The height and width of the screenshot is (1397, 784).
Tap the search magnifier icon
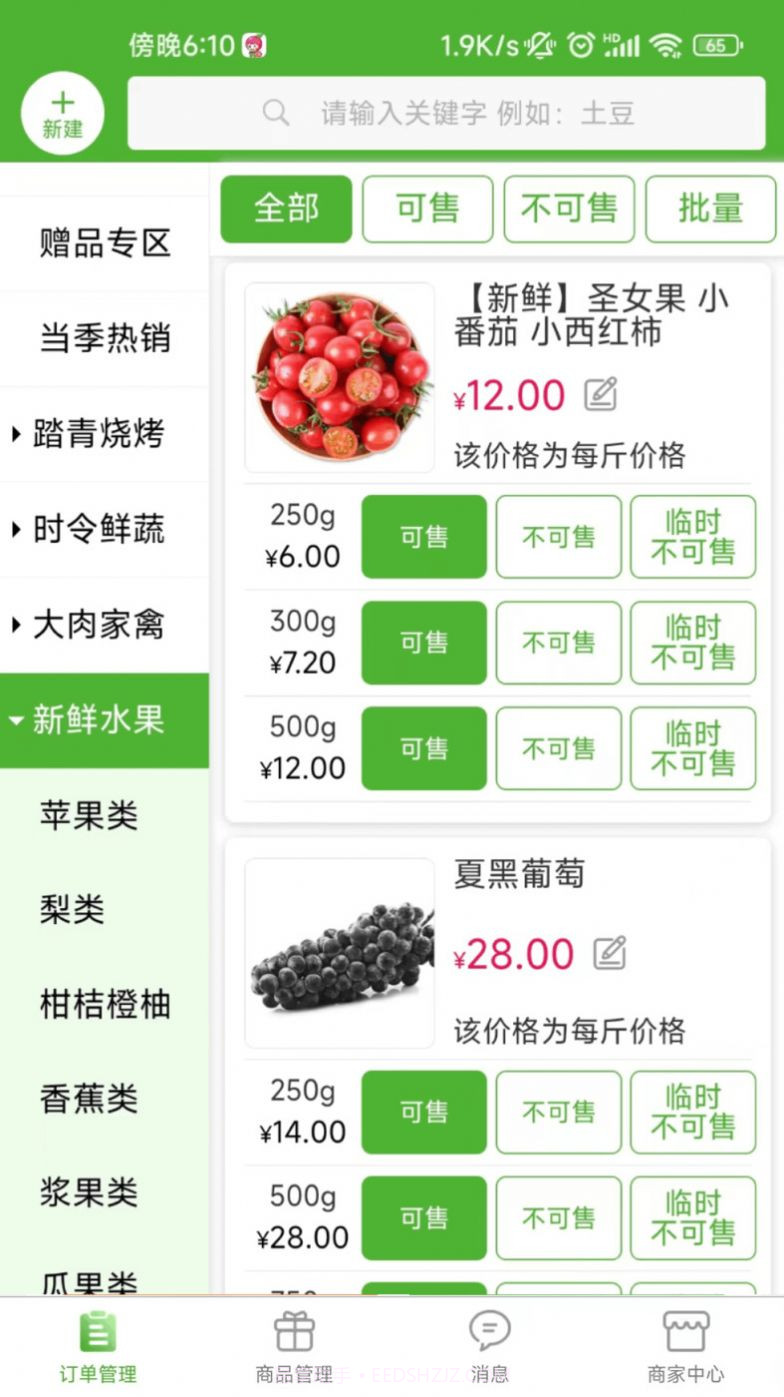277,113
